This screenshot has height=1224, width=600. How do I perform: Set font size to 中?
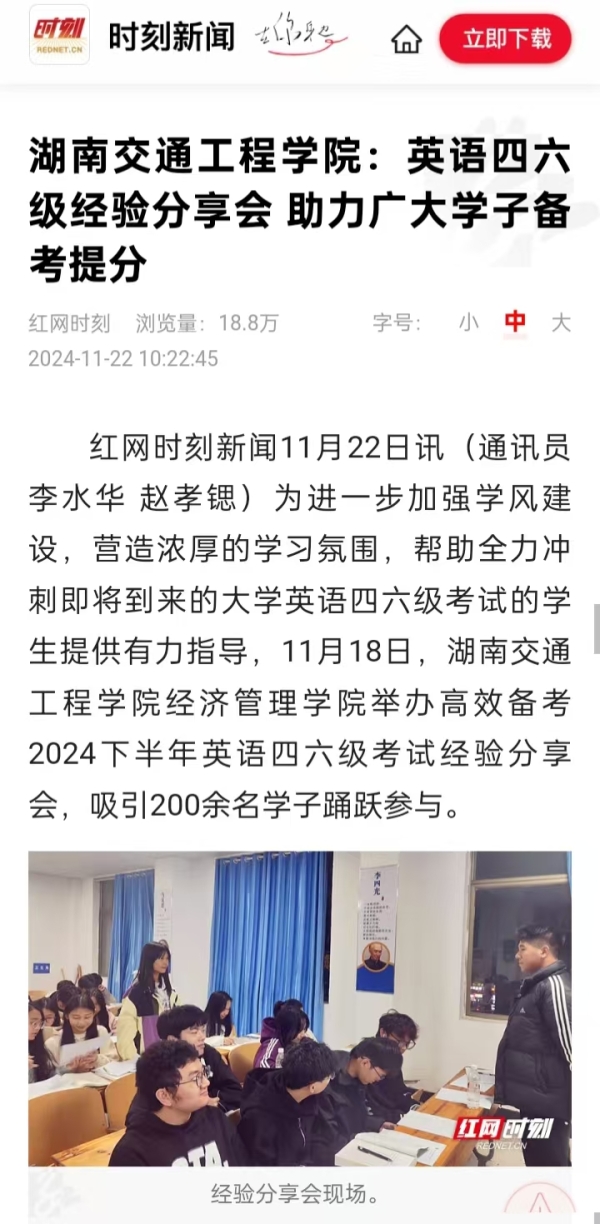click(x=515, y=322)
